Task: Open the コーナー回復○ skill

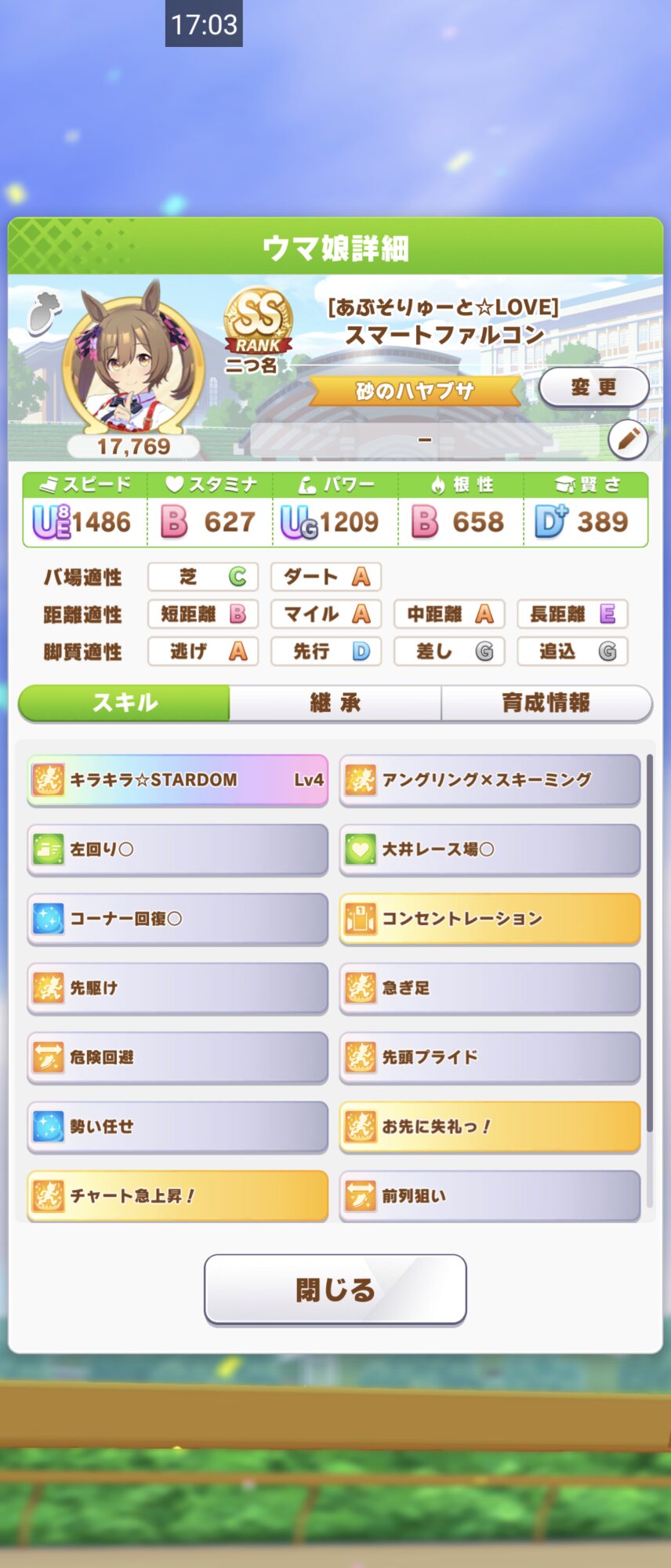Action: pos(178,919)
